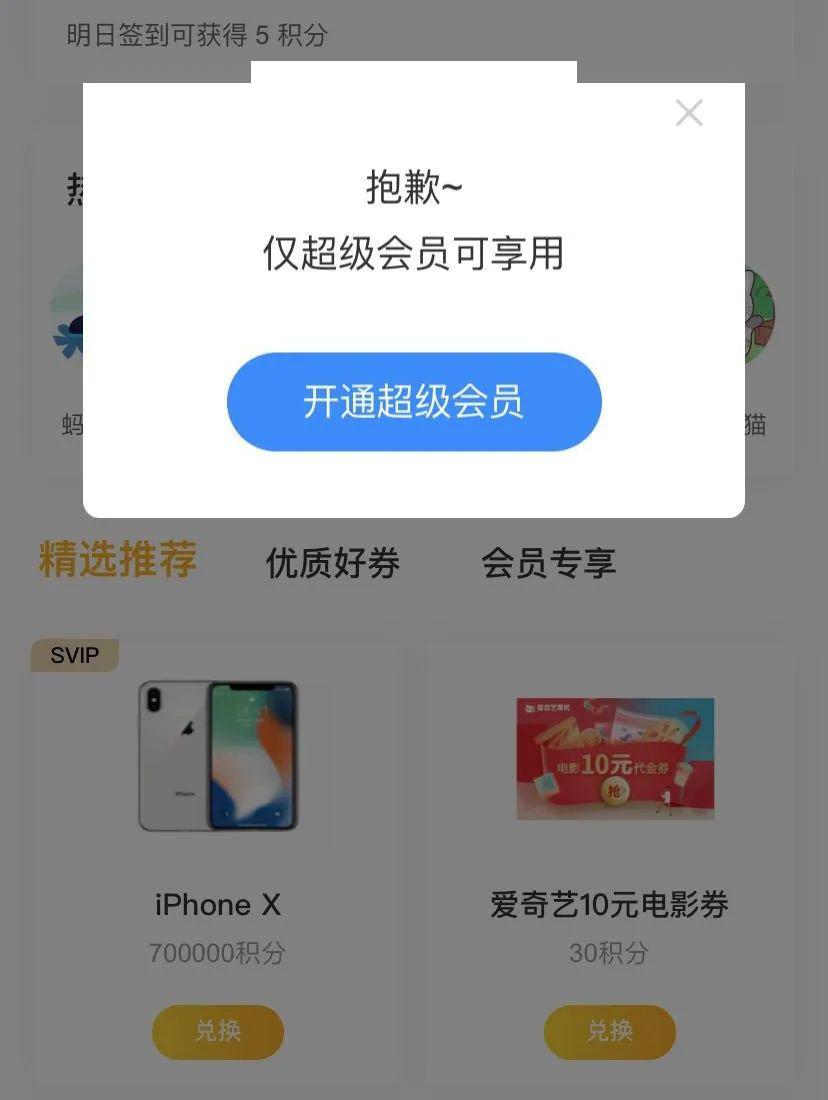Image resolution: width=828 pixels, height=1100 pixels.
Task: Switch to the 精选推荐 tab
Action: [118, 560]
